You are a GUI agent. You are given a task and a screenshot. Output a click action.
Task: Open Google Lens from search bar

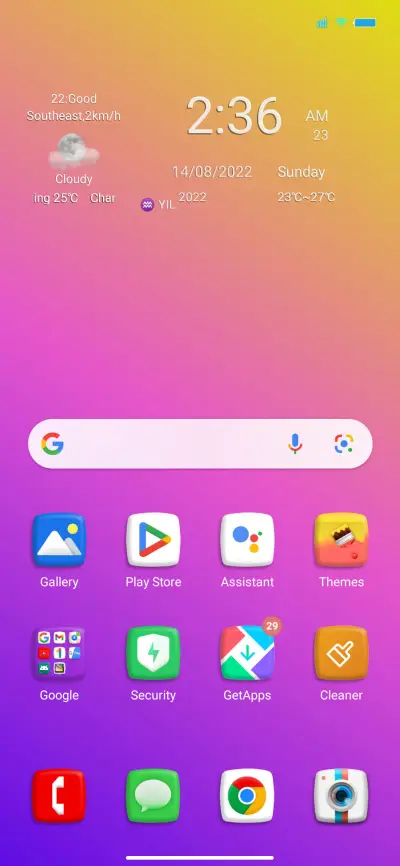[344, 444]
